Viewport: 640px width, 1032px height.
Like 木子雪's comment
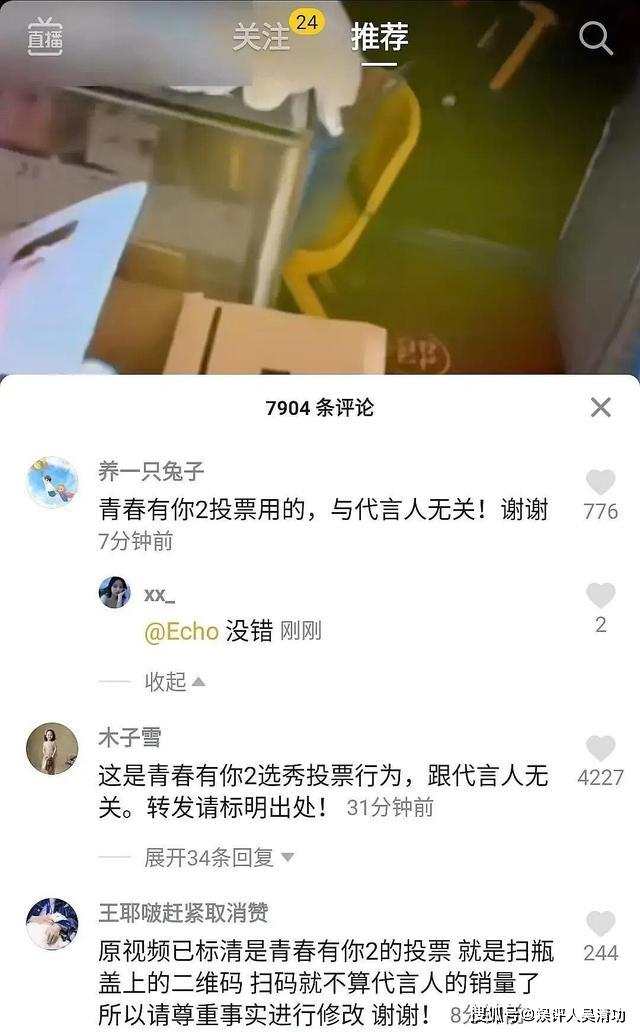pyautogui.click(x=600, y=749)
